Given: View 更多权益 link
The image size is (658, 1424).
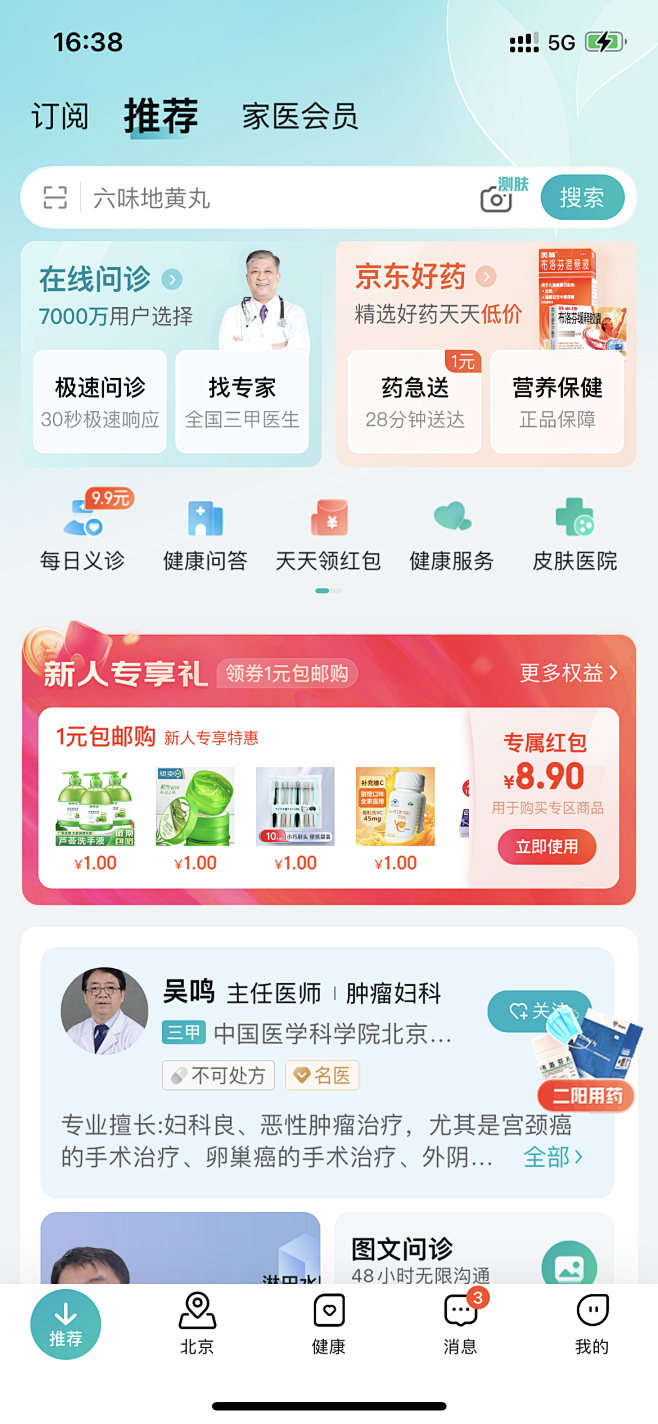Looking at the screenshot, I should point(568,673).
